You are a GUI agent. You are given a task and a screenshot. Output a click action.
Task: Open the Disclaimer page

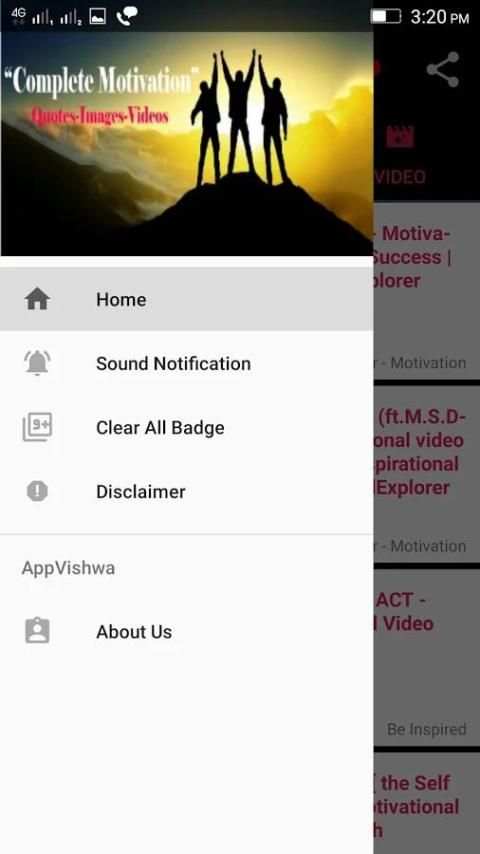point(186,491)
